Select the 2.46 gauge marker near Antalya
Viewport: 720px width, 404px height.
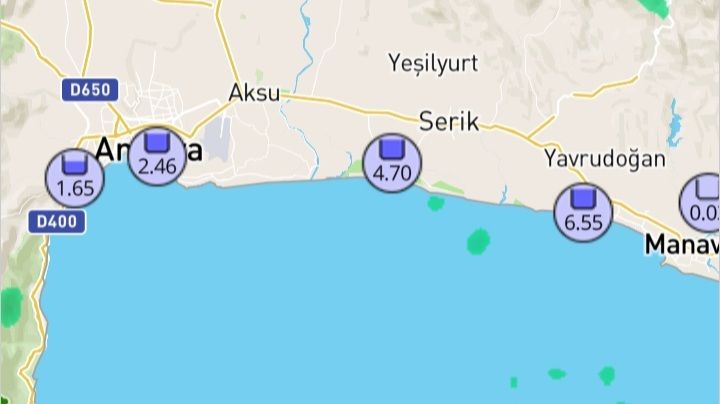[x=158, y=156]
